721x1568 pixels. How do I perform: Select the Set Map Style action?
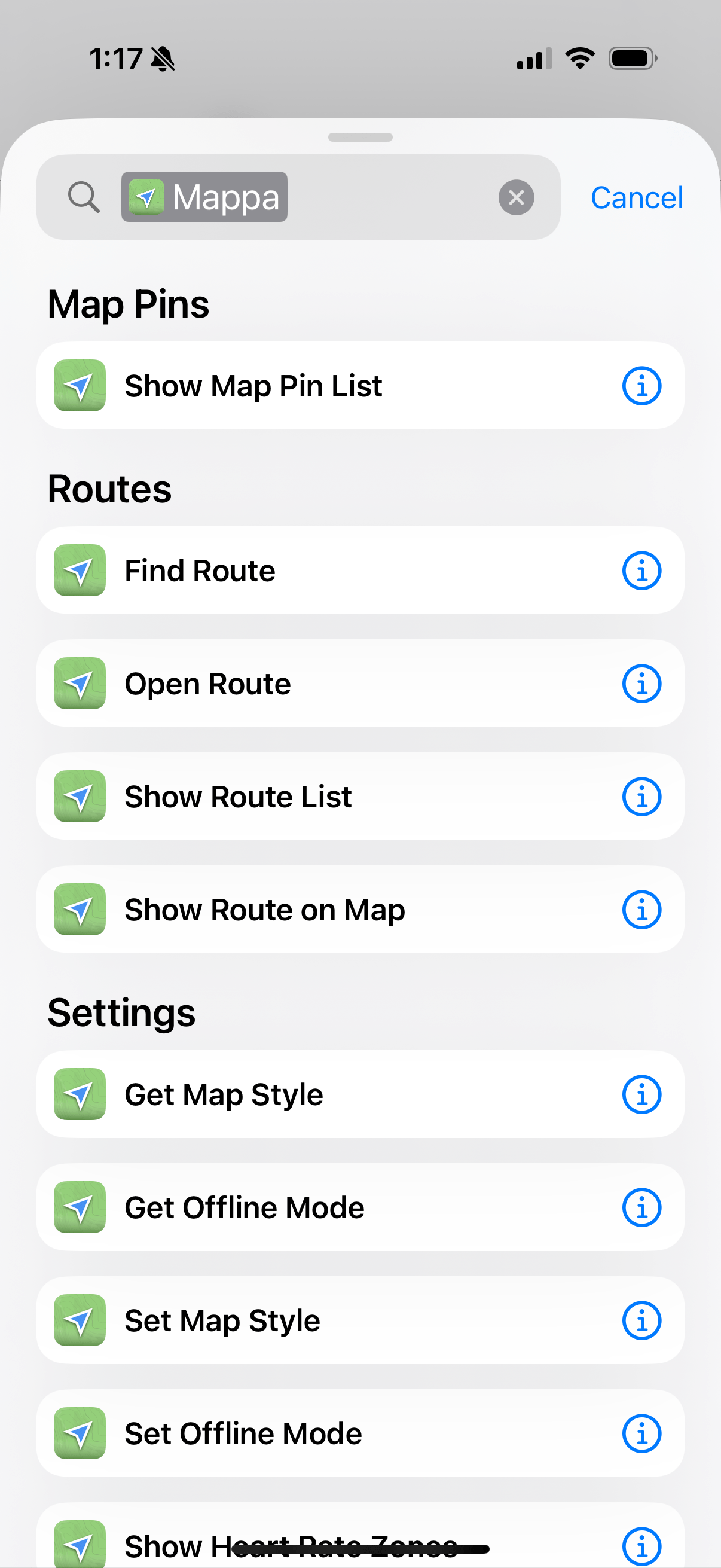(x=222, y=1321)
